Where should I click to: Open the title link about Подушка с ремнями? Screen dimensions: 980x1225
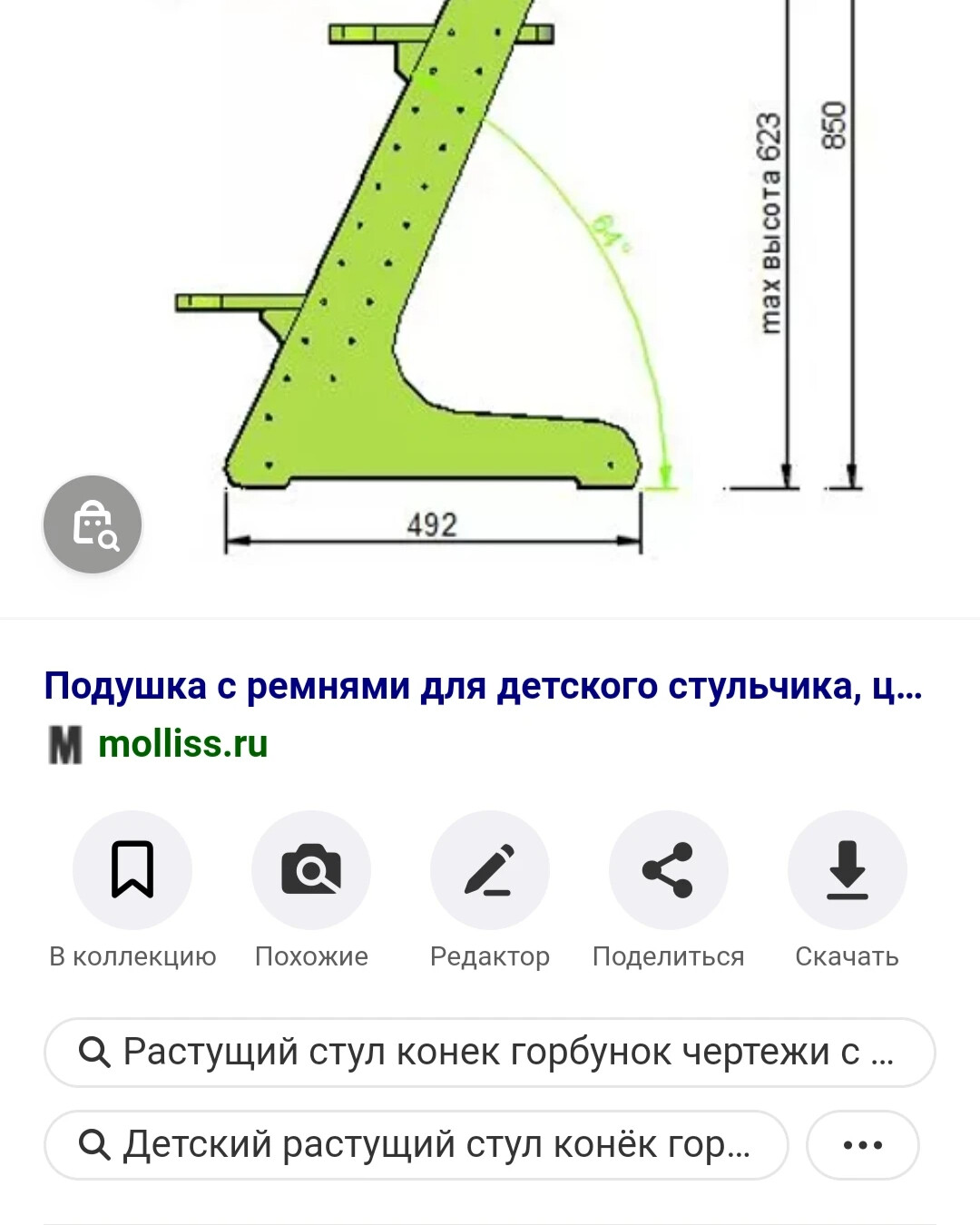click(x=483, y=686)
